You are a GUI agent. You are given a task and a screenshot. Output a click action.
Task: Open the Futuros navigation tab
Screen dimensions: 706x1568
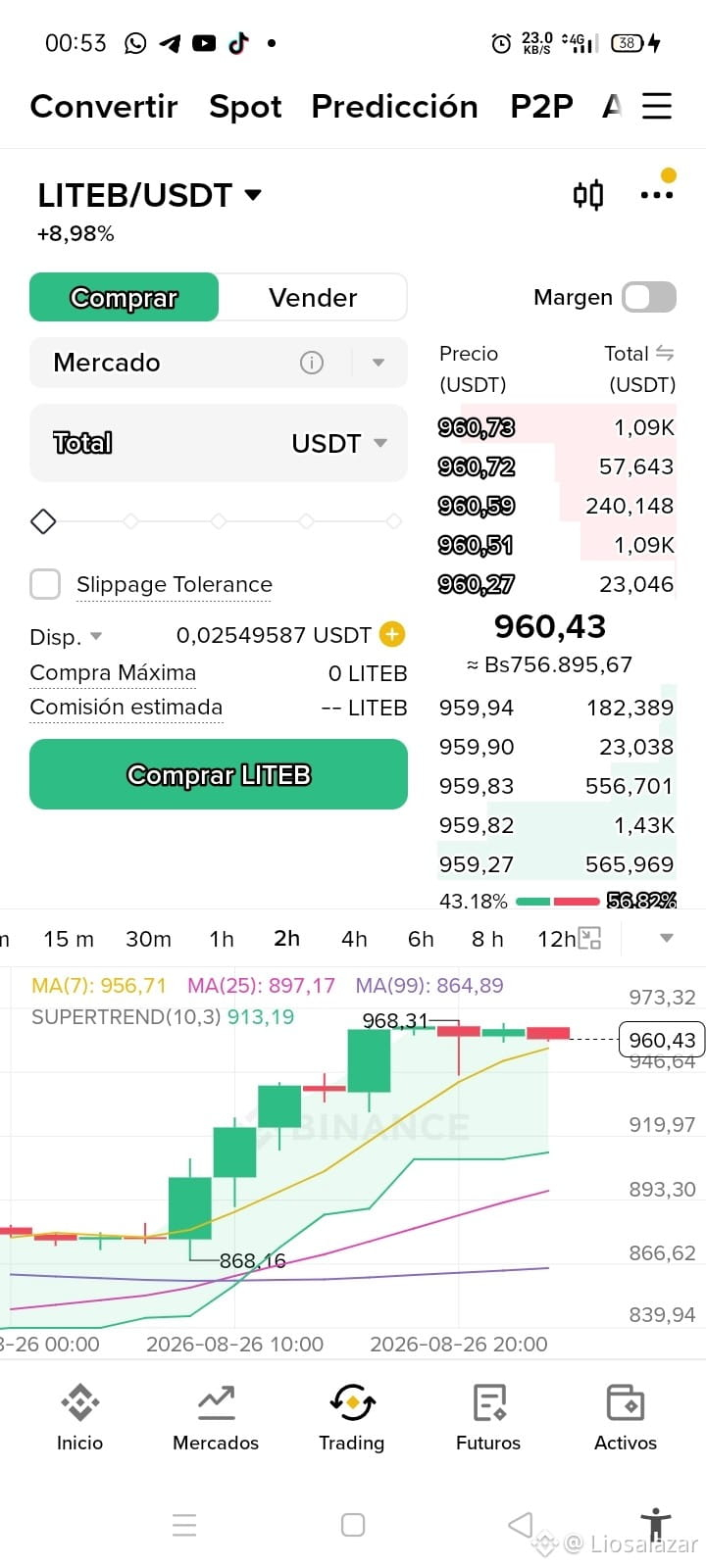click(x=488, y=1417)
